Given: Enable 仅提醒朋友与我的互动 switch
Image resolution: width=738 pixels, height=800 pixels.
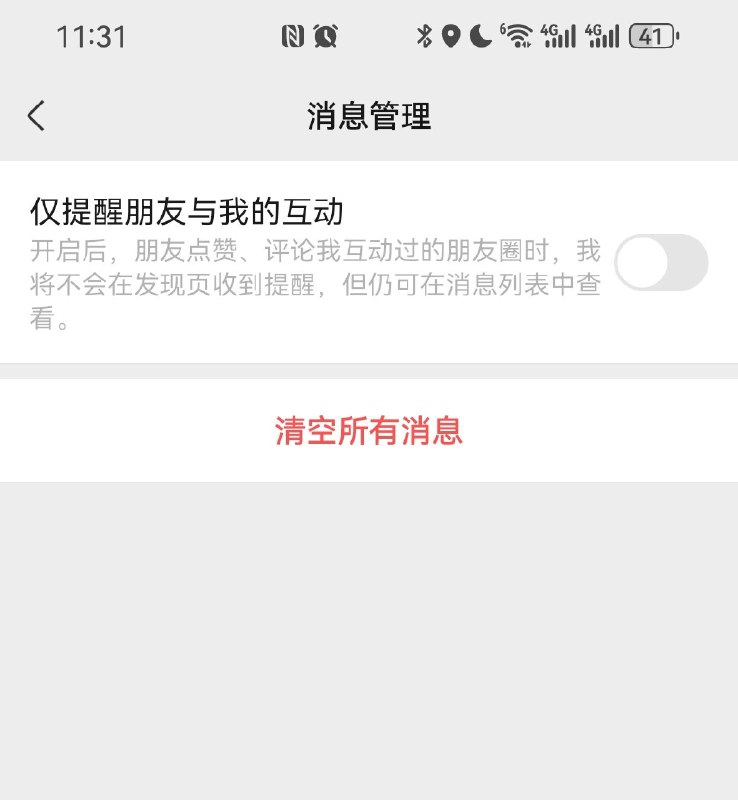Looking at the screenshot, I should click(660, 263).
